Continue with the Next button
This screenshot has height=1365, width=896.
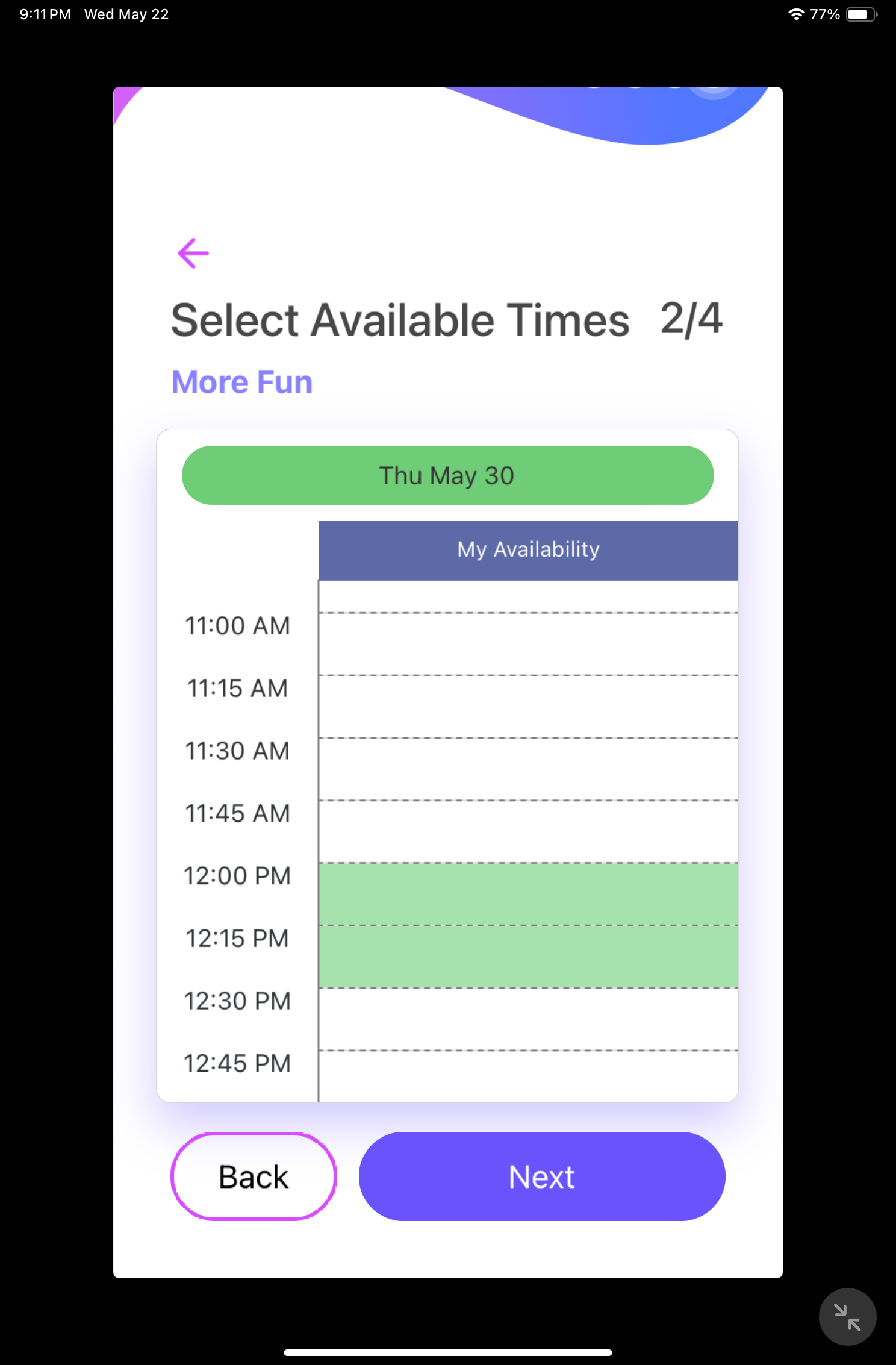[541, 1176]
